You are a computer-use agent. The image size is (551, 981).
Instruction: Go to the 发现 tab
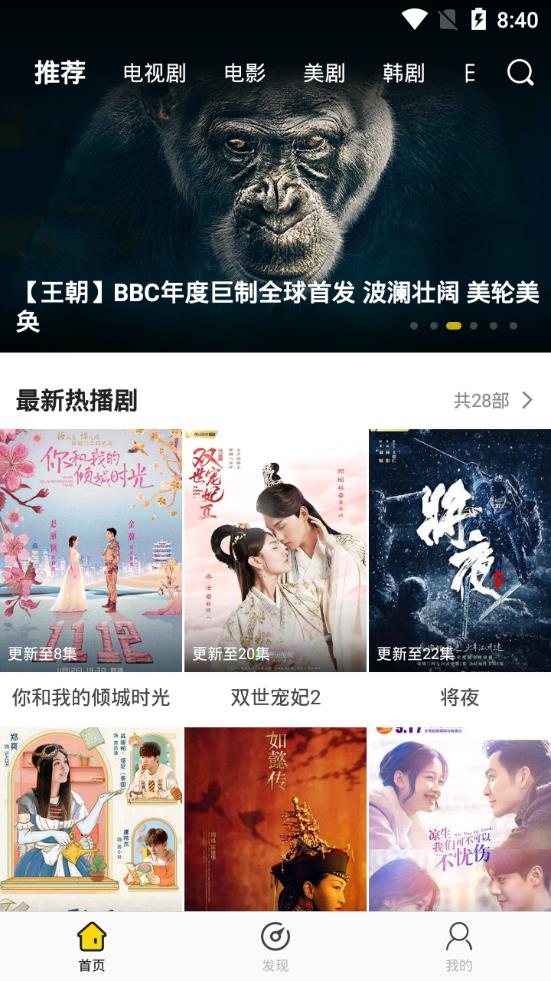tap(275, 947)
